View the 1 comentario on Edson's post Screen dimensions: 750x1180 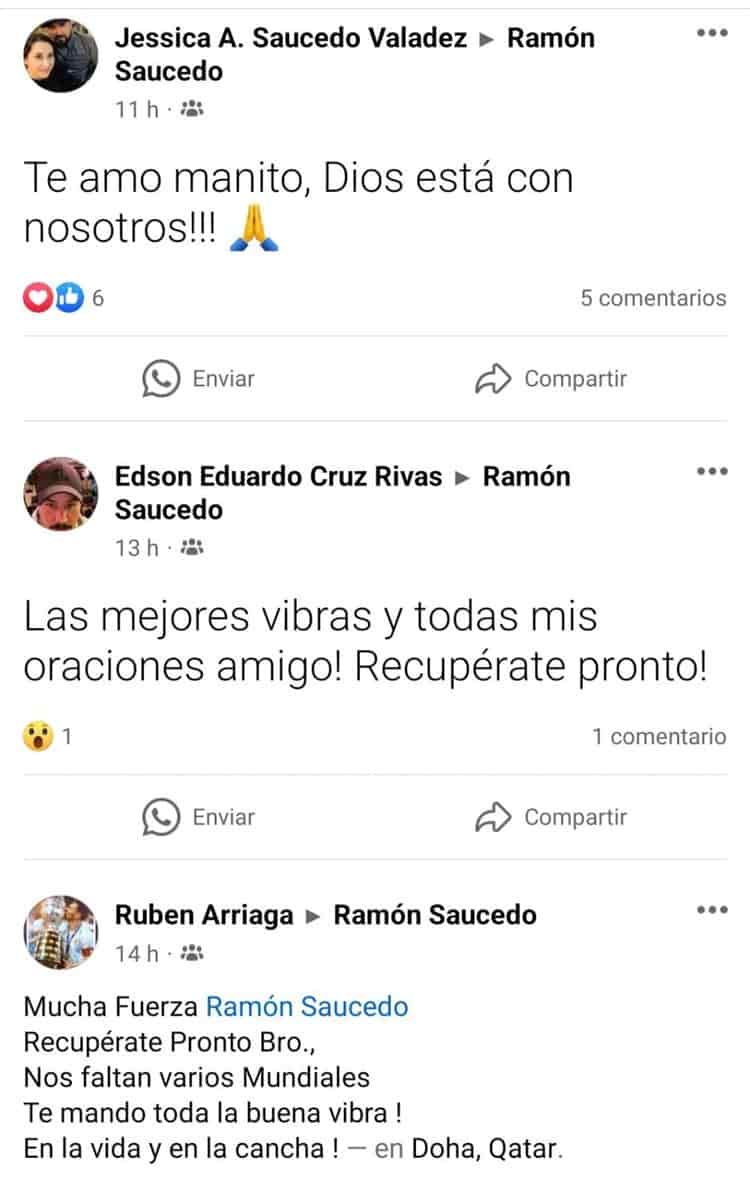659,737
